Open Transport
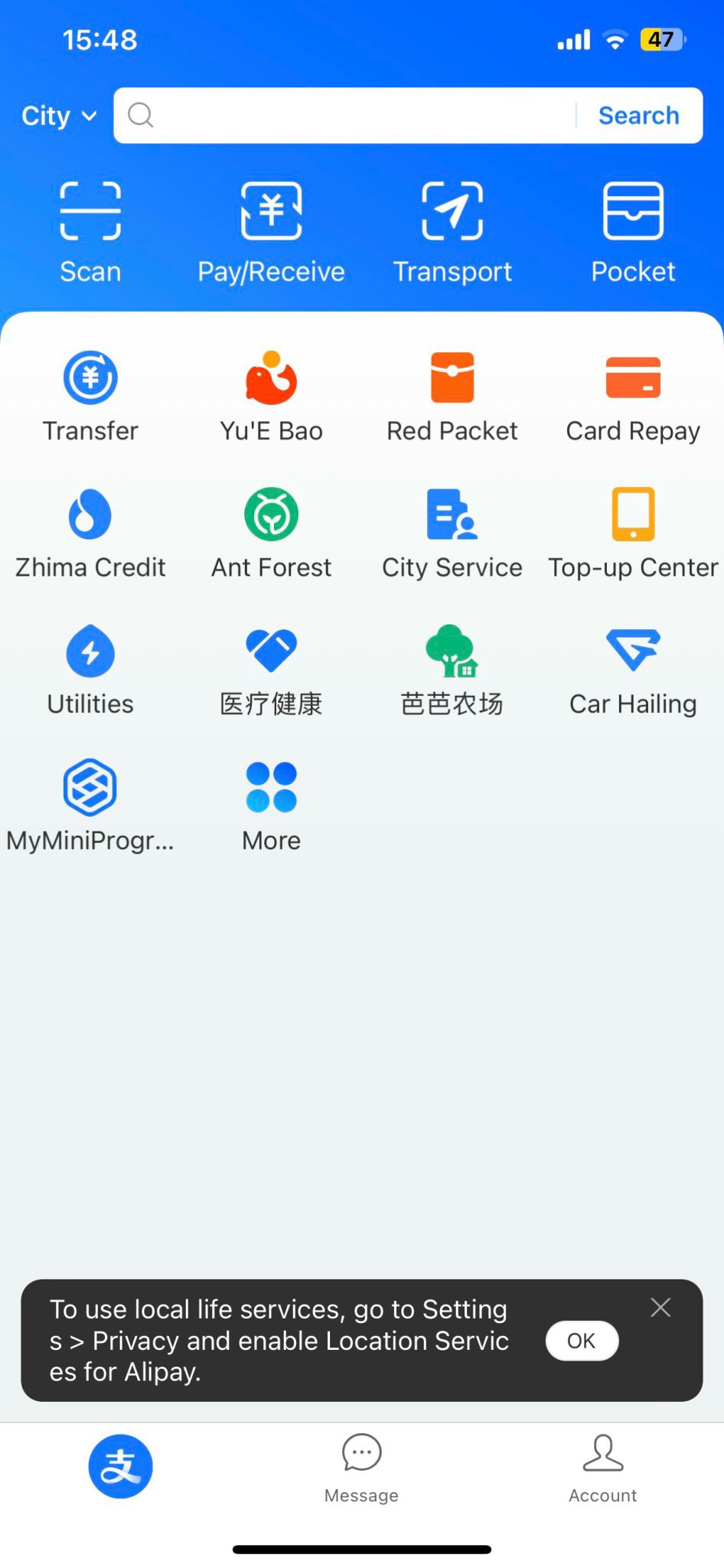The height and width of the screenshot is (1568, 724). tap(452, 233)
